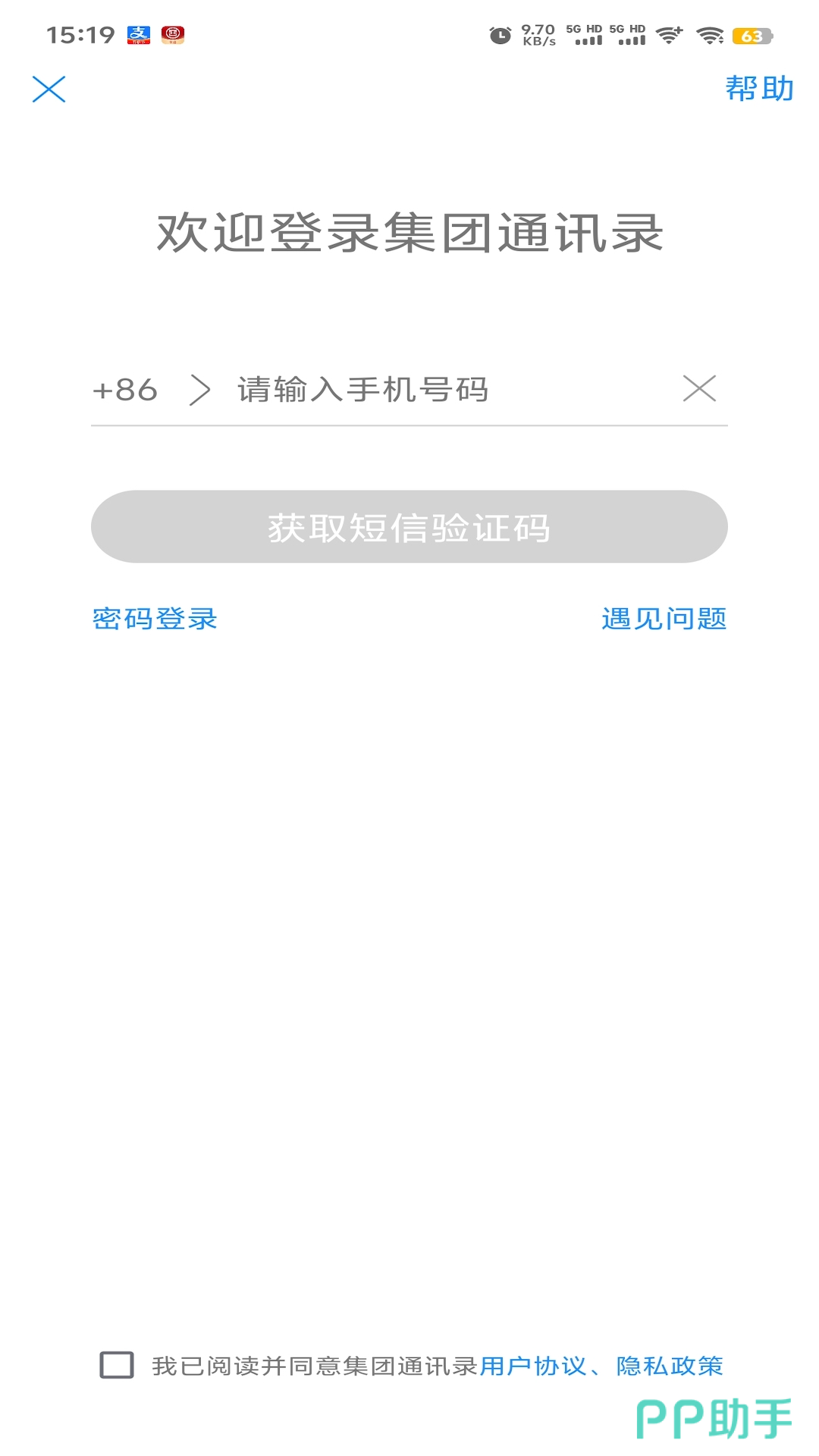Focus the 请输入手机号码 phone number field
The image size is (819, 1456).
pos(447,390)
